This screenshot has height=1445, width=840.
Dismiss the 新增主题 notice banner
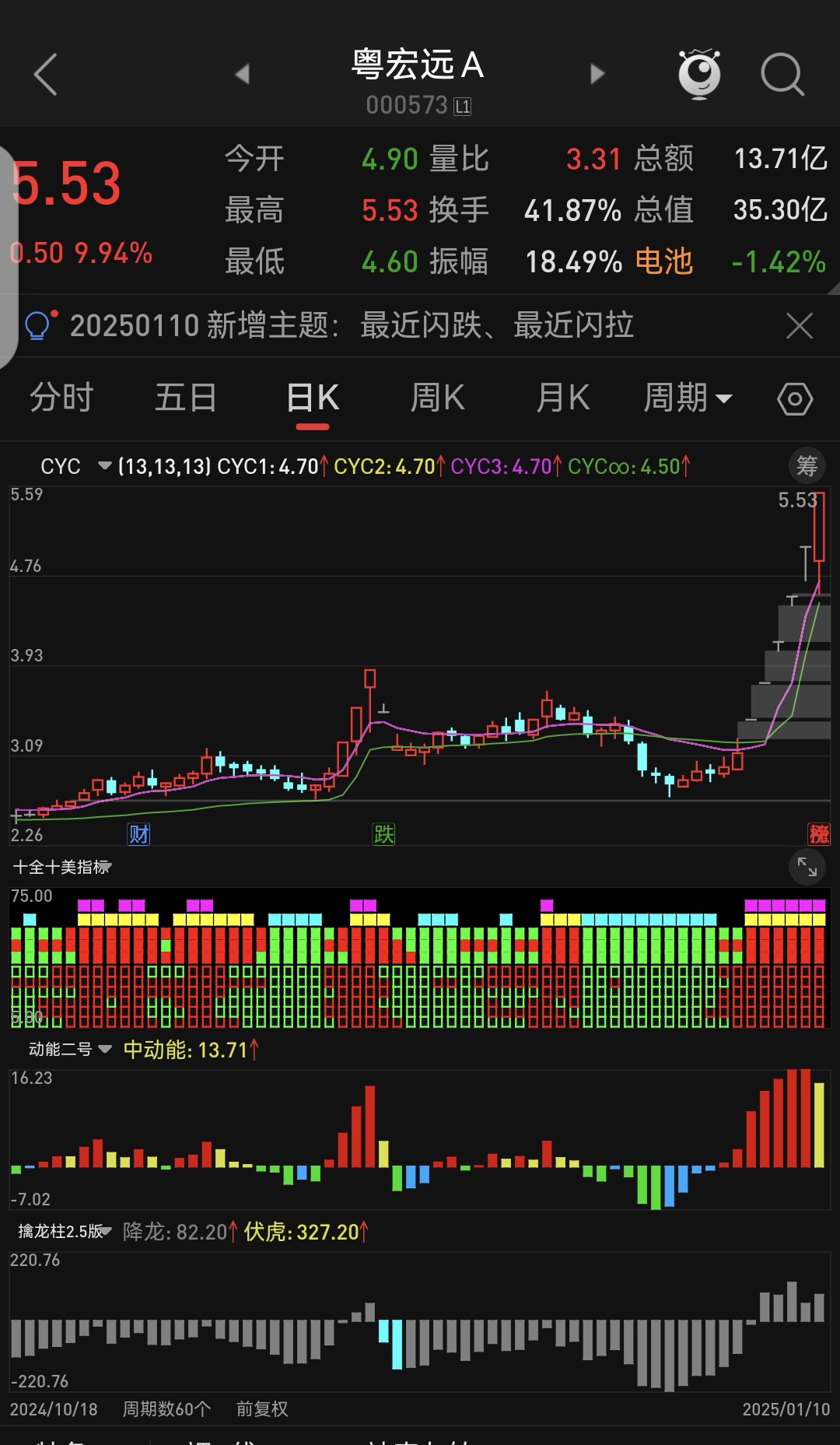click(800, 326)
